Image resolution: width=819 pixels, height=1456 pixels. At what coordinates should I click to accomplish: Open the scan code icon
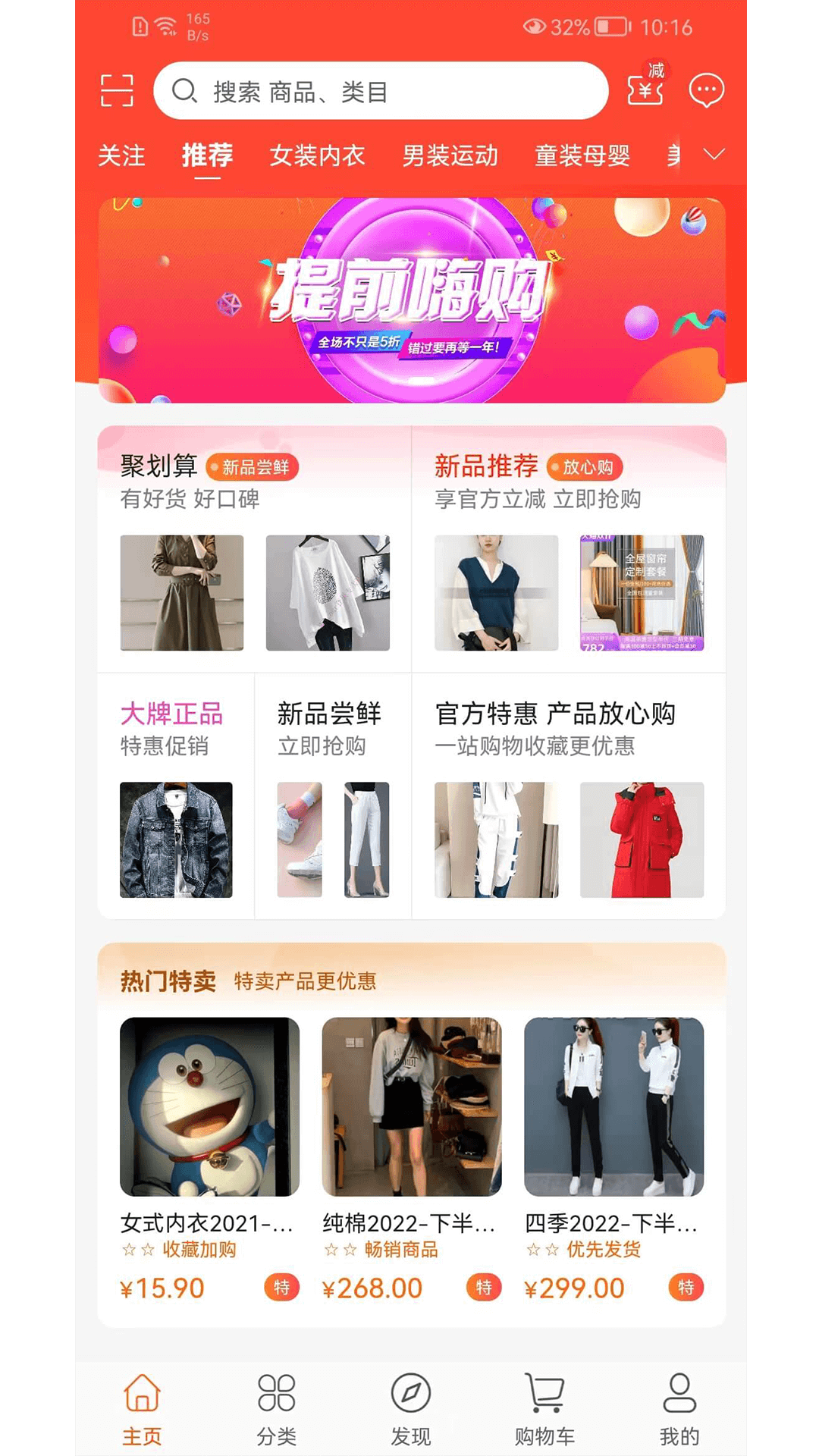pyautogui.click(x=117, y=91)
